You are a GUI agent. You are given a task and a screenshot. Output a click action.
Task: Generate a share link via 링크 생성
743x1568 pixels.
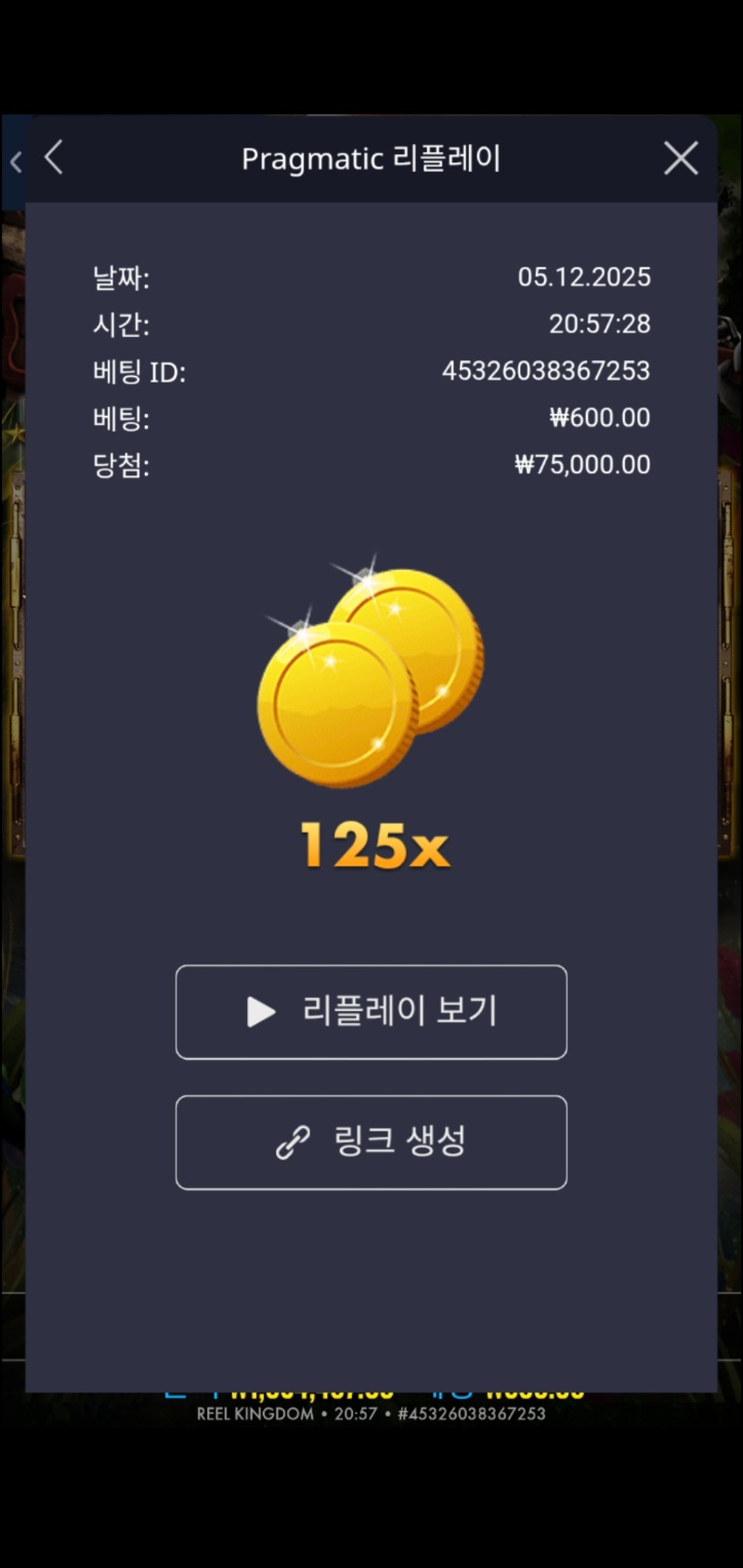[371, 1143]
